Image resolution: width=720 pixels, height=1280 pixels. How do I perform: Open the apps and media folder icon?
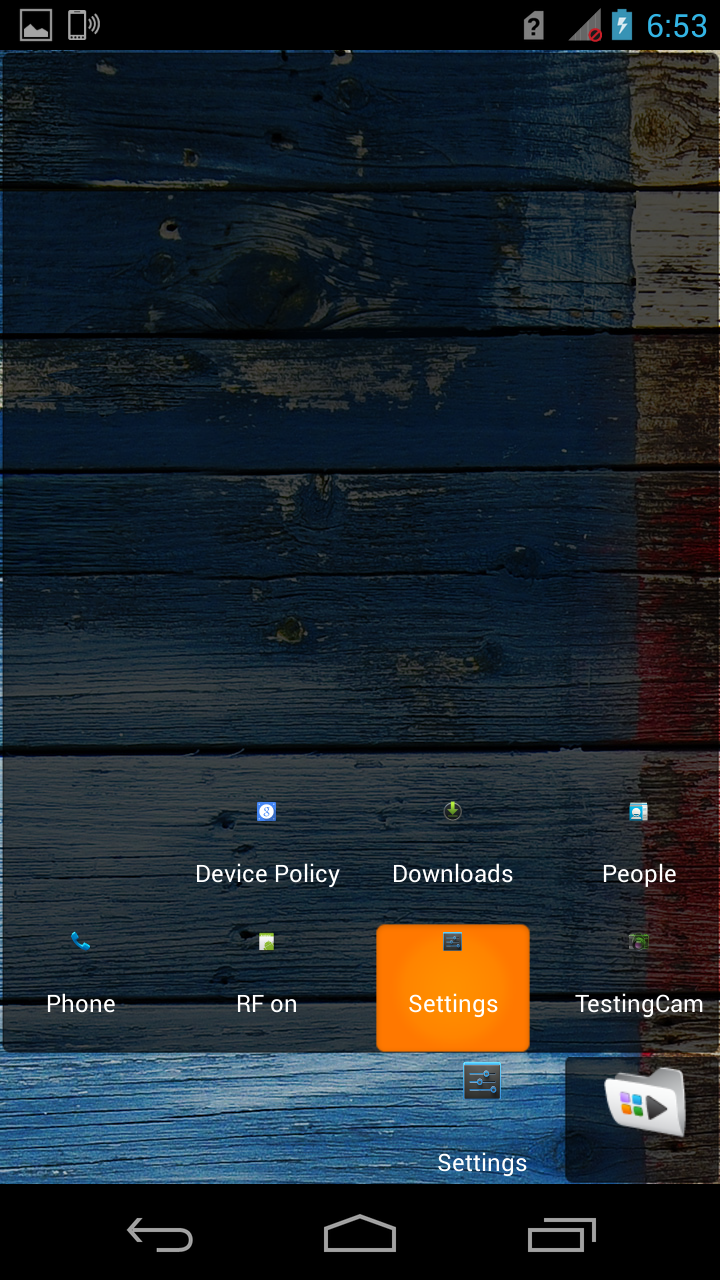point(645,1105)
